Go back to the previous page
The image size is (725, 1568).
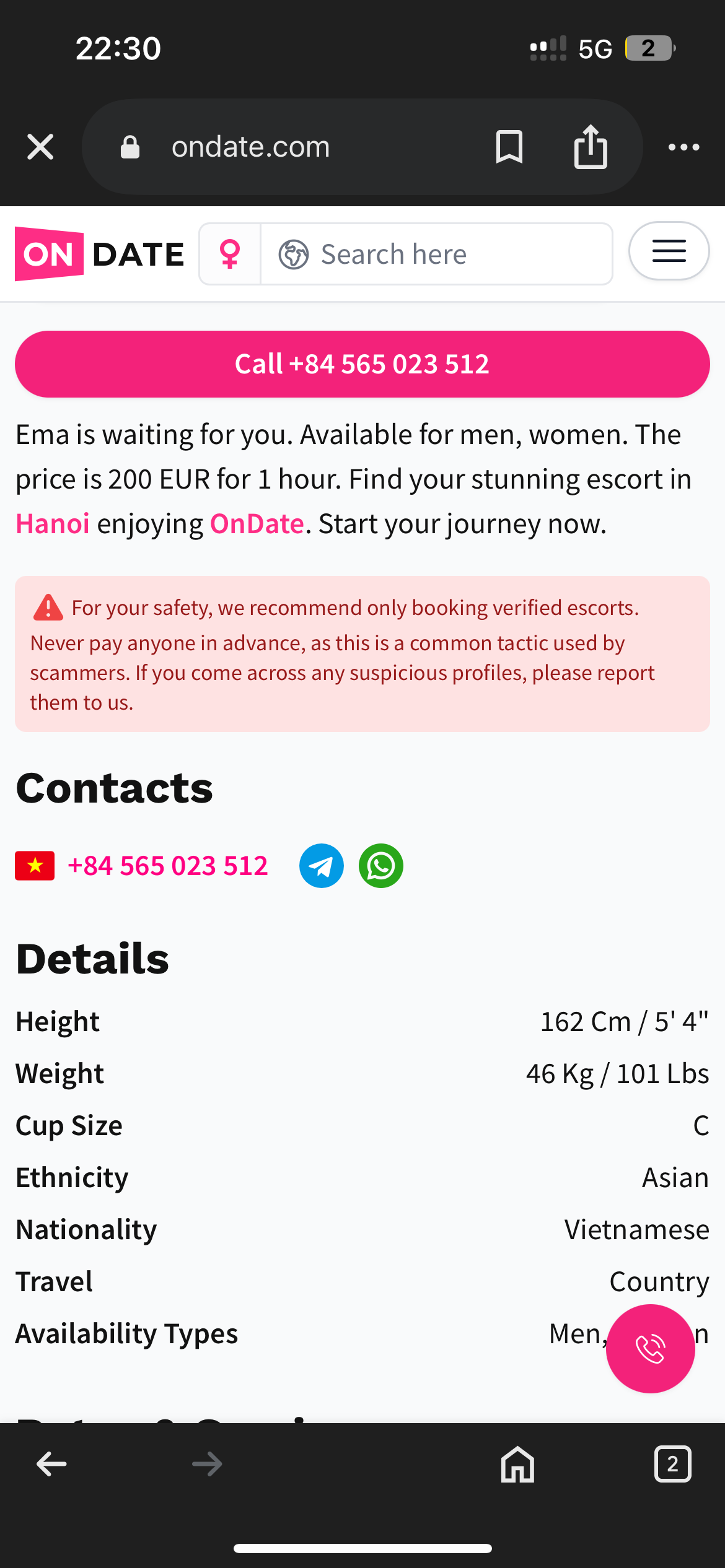point(51,1464)
